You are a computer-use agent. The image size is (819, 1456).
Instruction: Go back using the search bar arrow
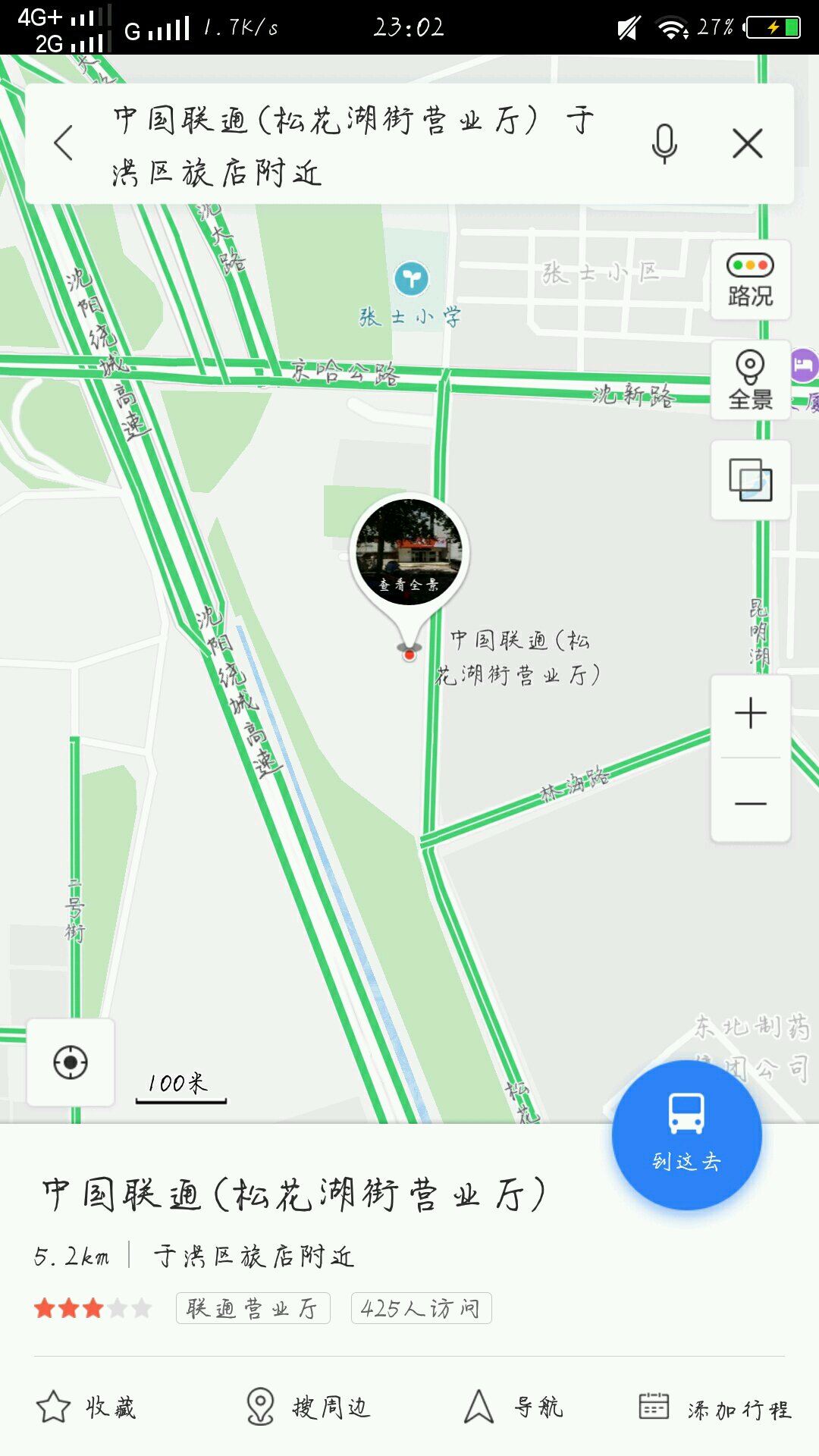pyautogui.click(x=64, y=143)
